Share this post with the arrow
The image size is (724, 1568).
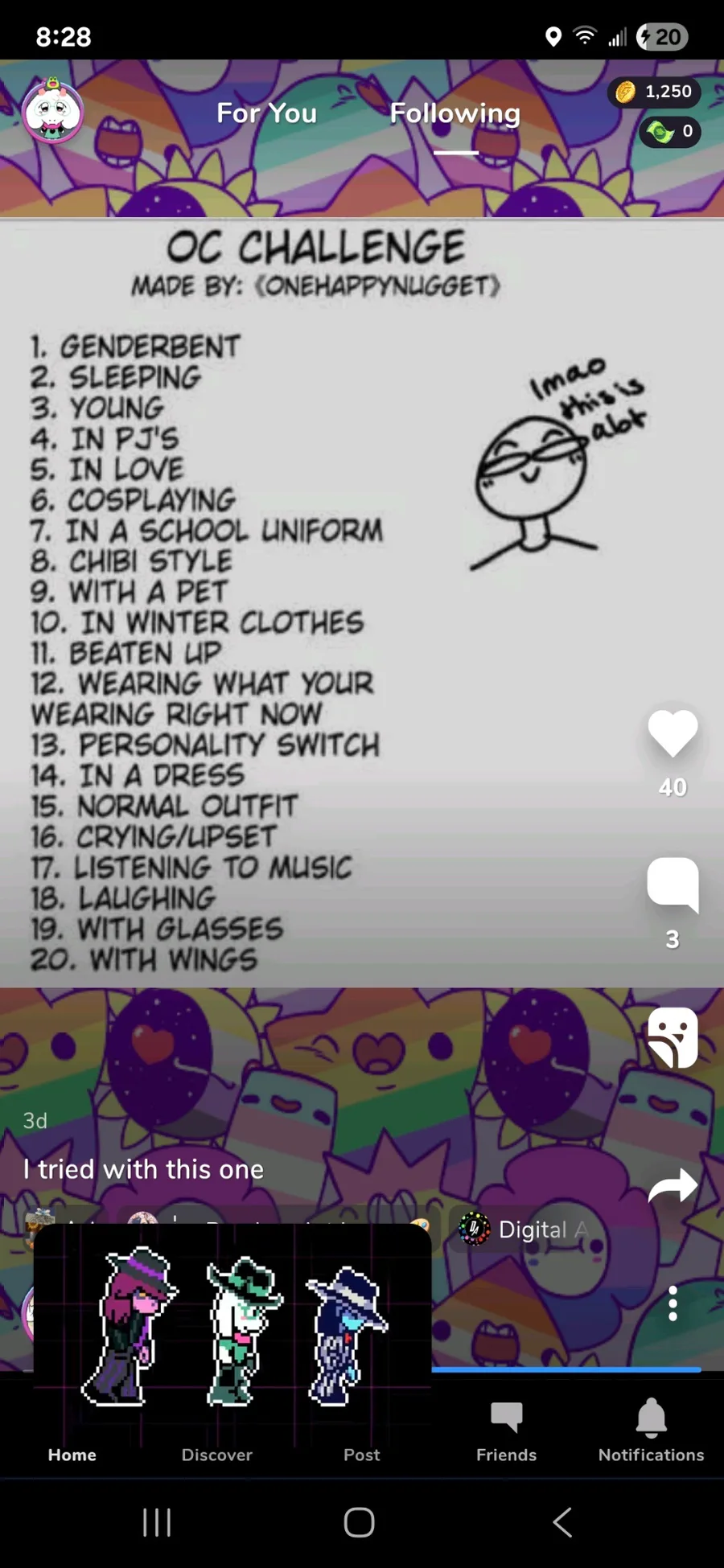pos(673,1185)
